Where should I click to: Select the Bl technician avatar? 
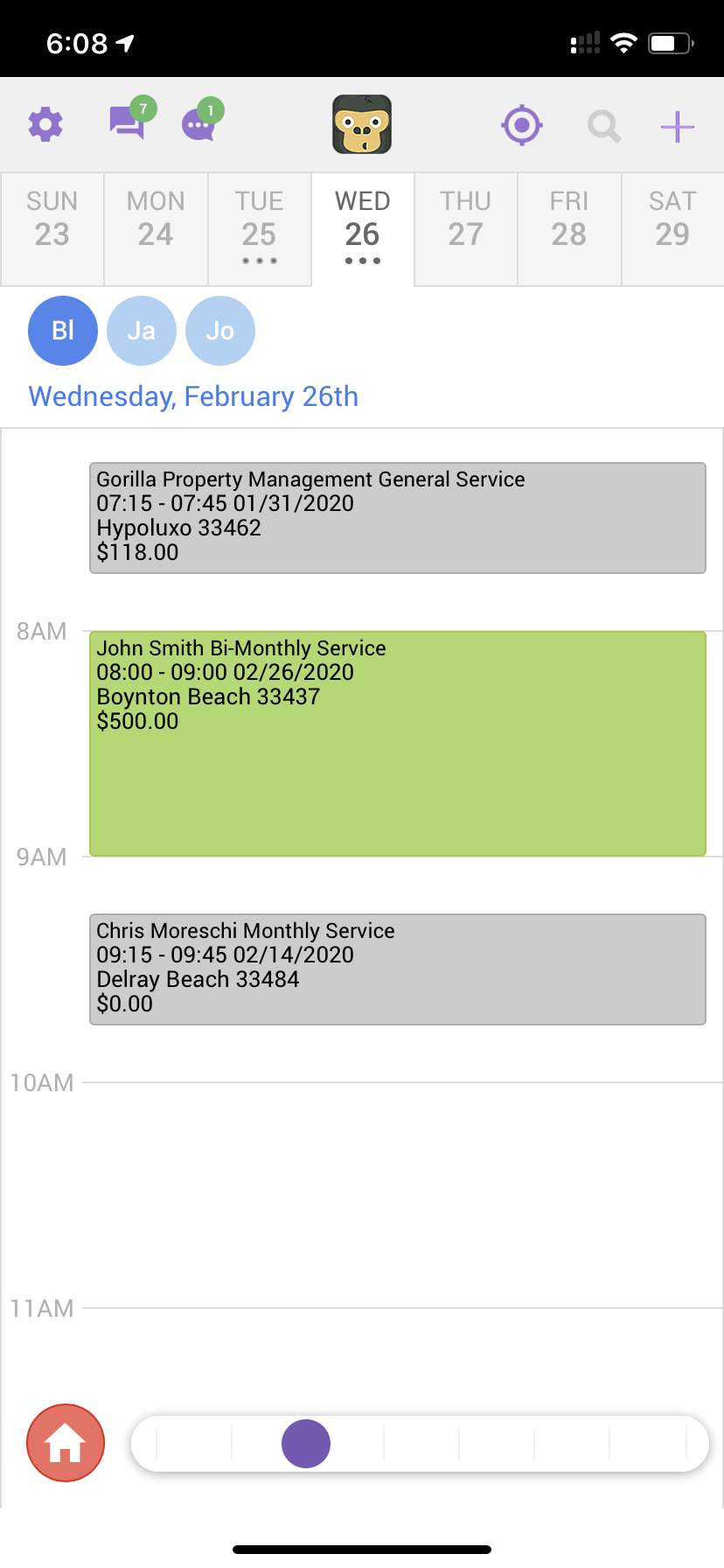[63, 331]
